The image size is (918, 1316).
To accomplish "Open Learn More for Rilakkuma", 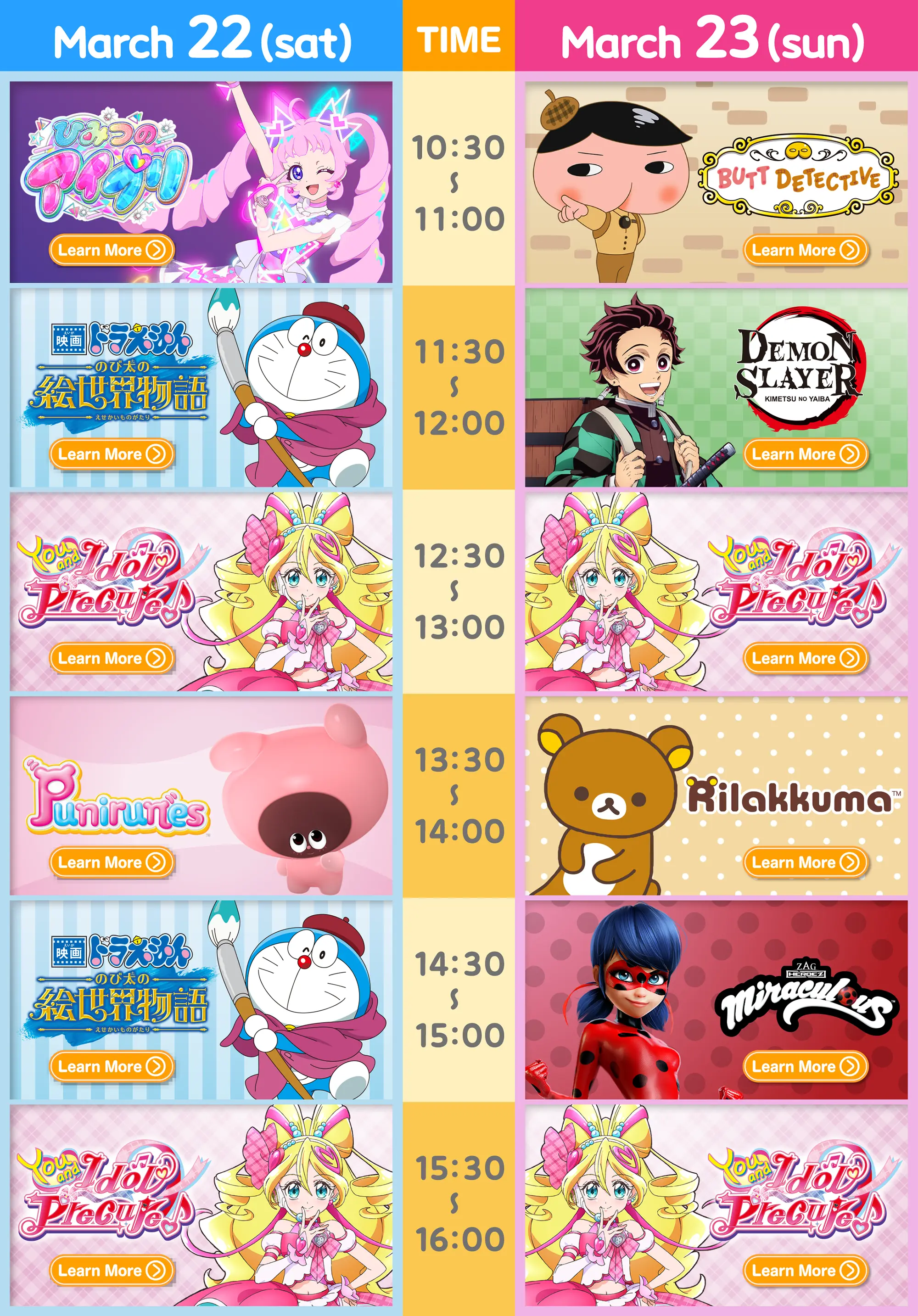I will coord(806,862).
